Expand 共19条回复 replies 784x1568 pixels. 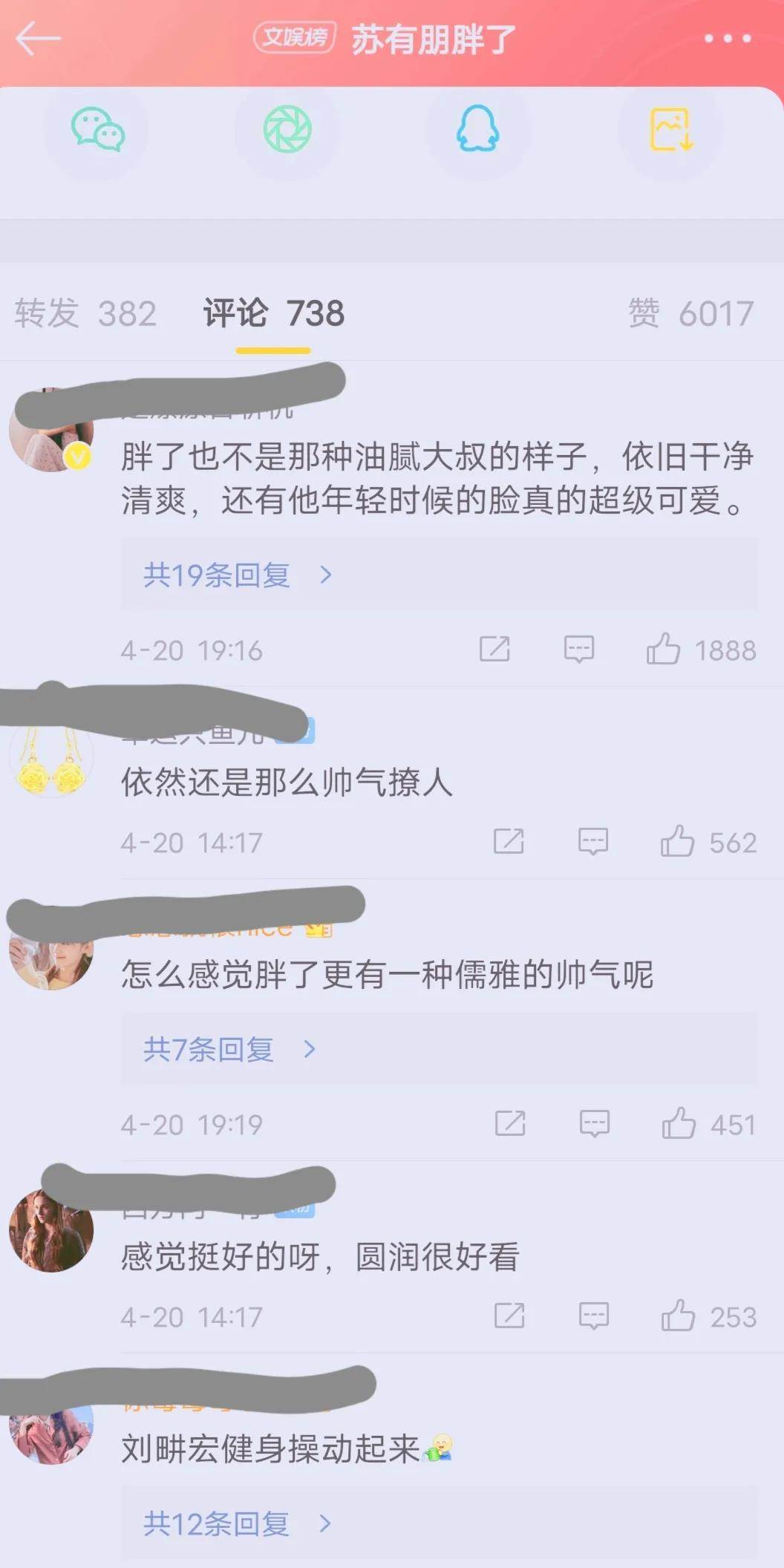pyautogui.click(x=236, y=575)
